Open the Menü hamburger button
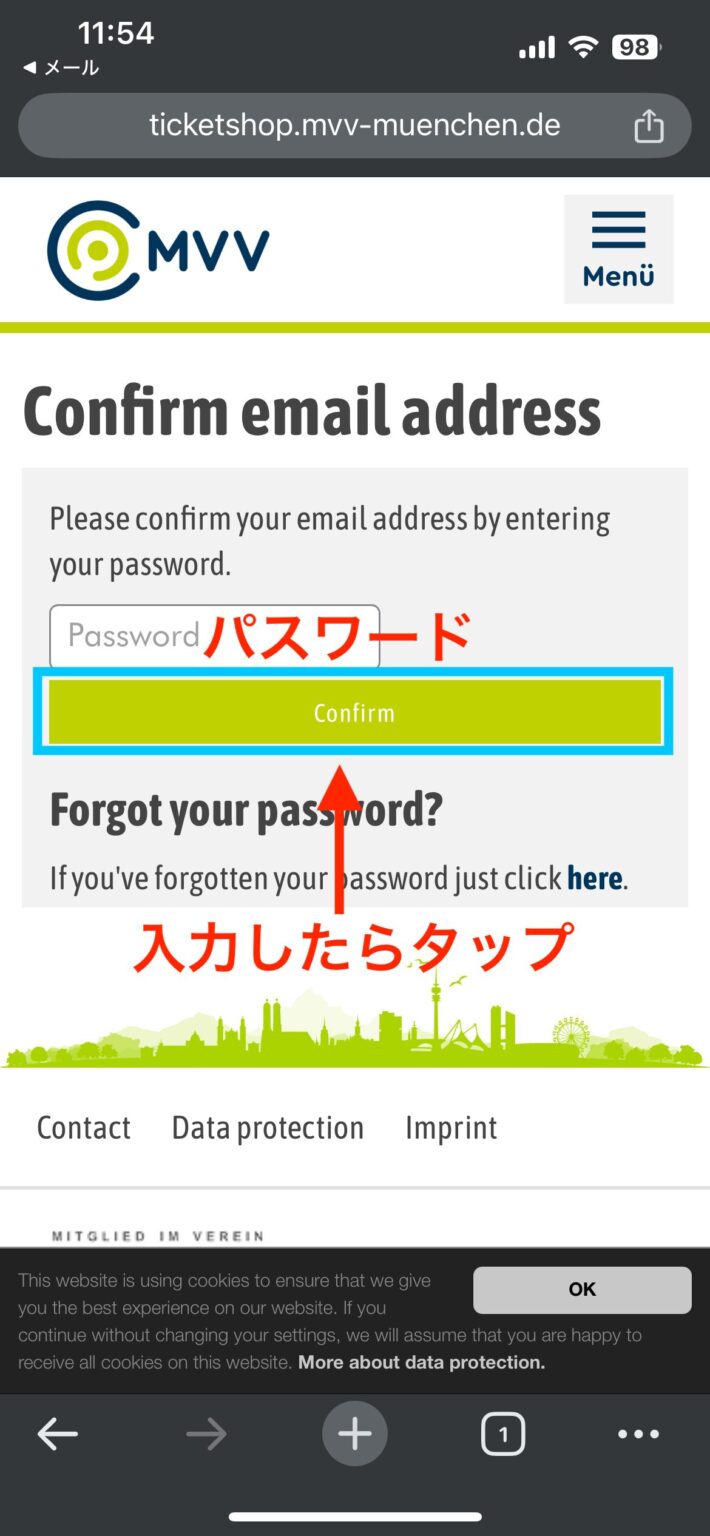 pyautogui.click(x=618, y=249)
